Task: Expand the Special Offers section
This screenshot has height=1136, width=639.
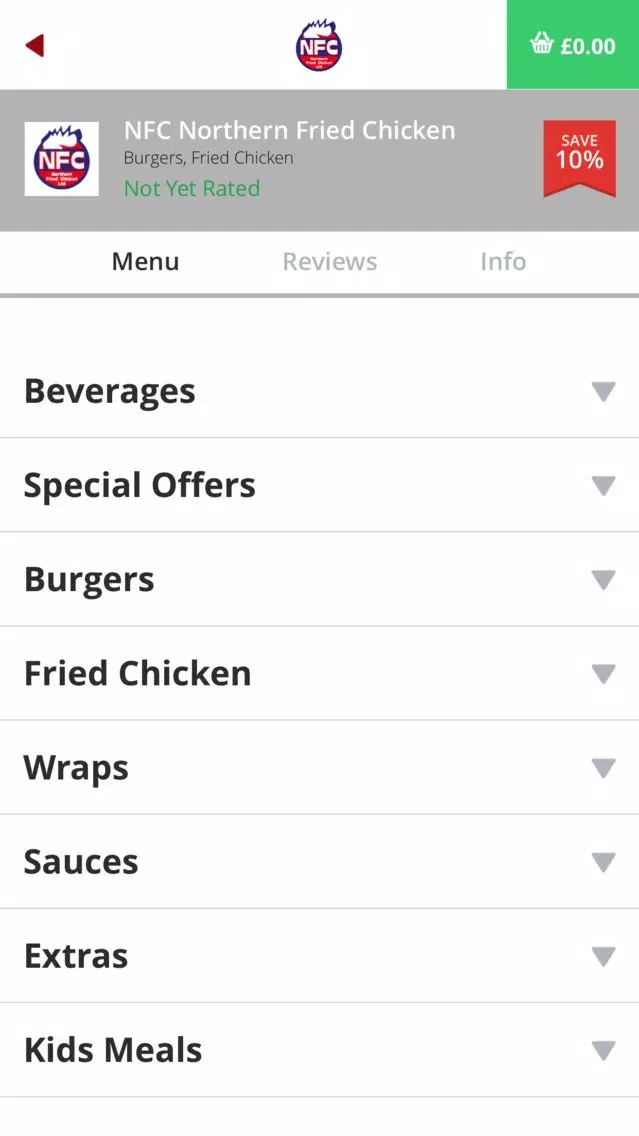Action: click(320, 485)
